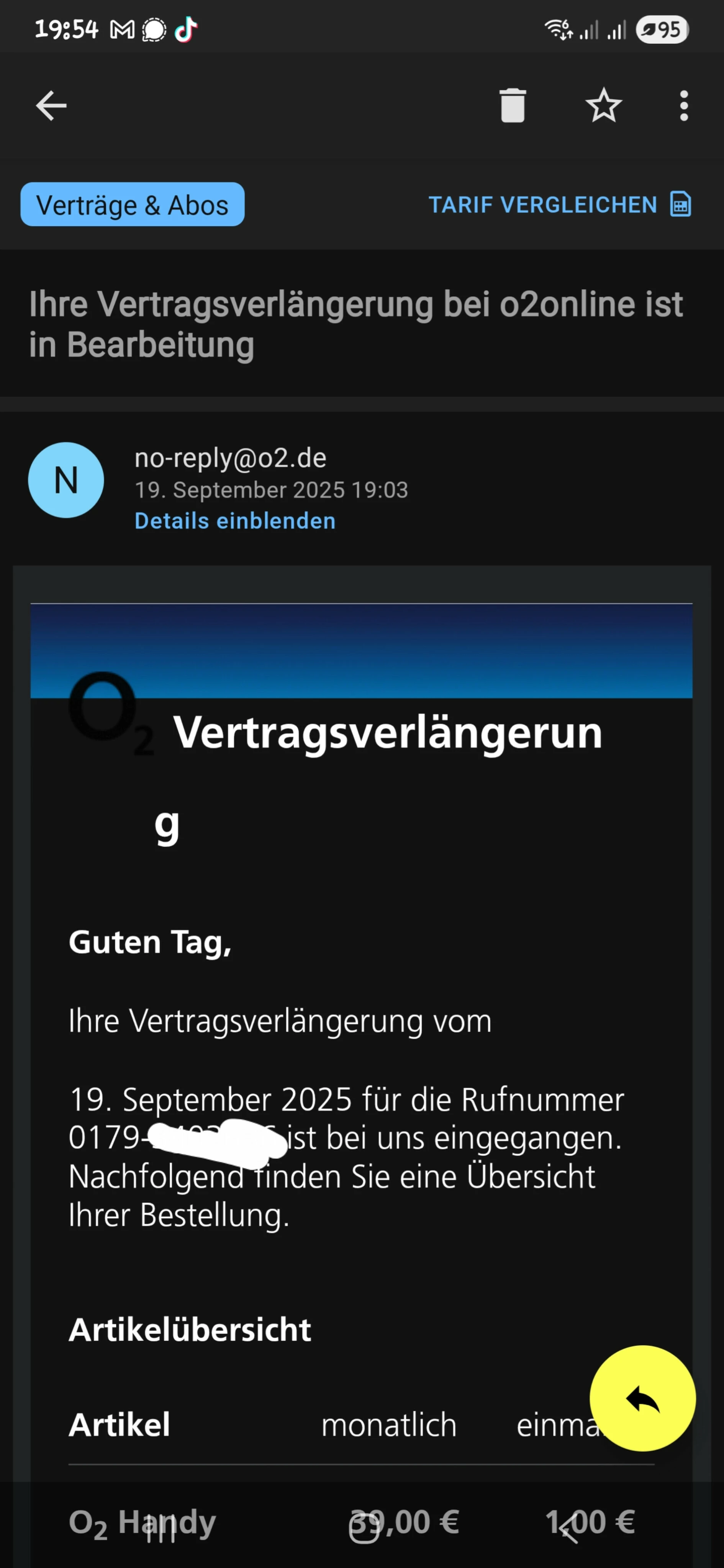
Task: Reply with the yellow floating button
Action: tap(642, 1398)
